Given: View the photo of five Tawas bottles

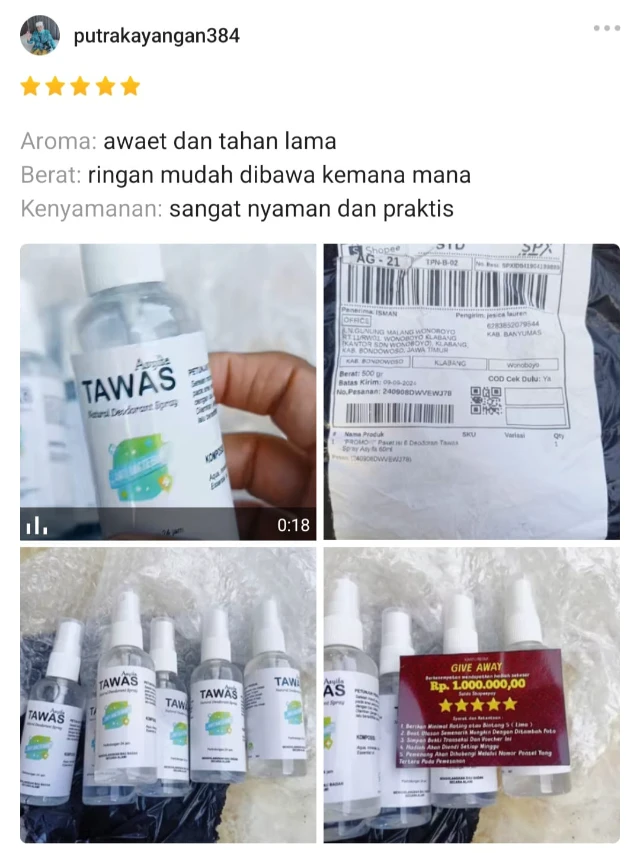Looking at the screenshot, I should [x=168, y=694].
